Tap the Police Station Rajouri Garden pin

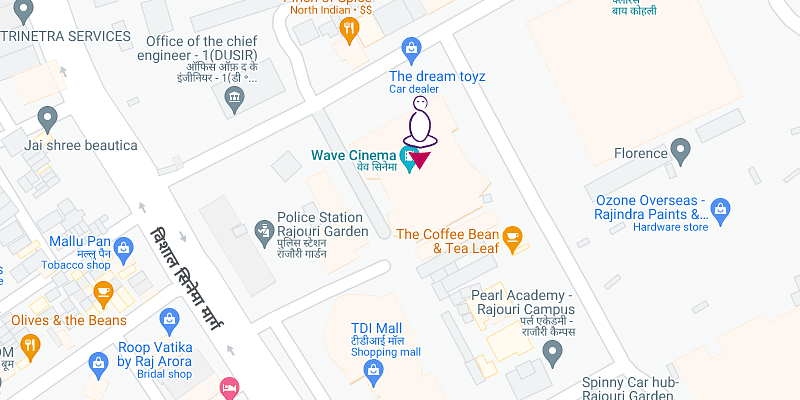263,231
